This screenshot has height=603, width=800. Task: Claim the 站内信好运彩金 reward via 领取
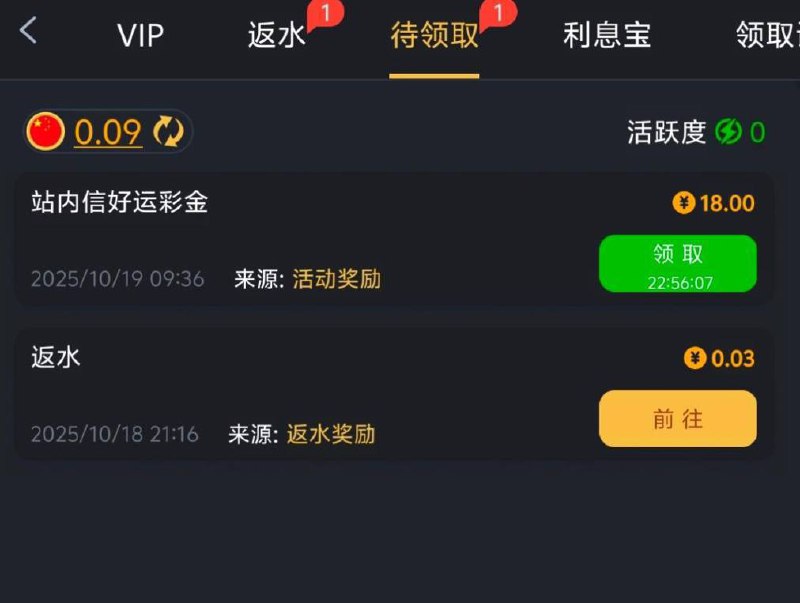coord(677,263)
